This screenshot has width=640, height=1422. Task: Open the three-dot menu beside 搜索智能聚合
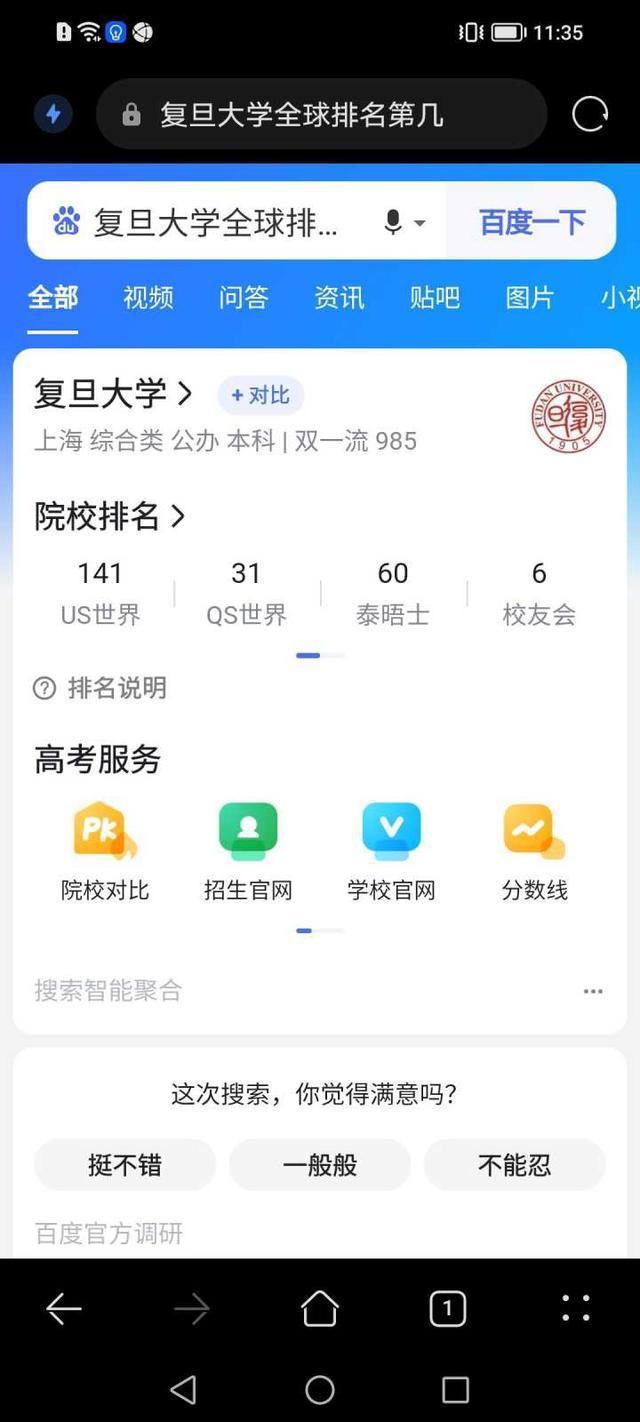click(593, 991)
